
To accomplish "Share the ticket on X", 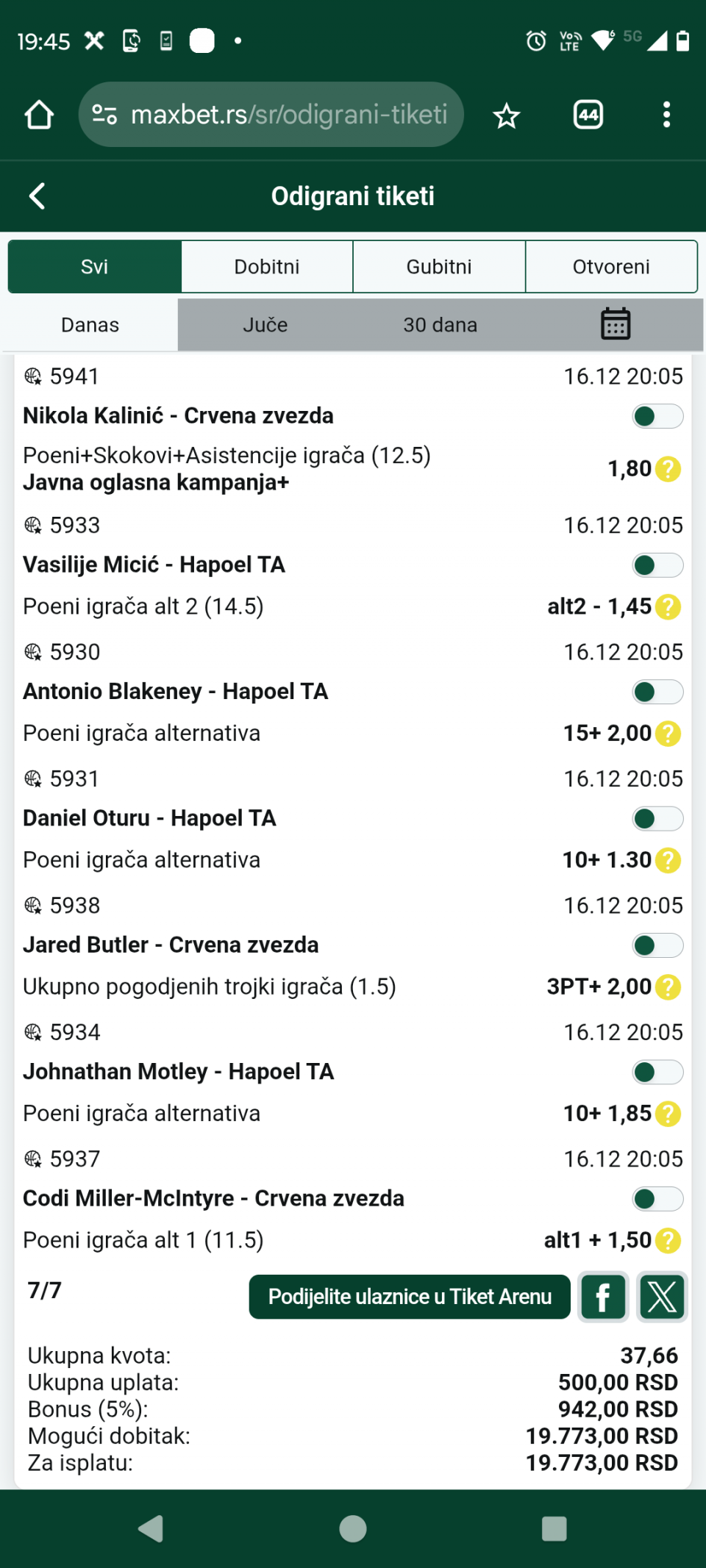I will coord(662,1297).
